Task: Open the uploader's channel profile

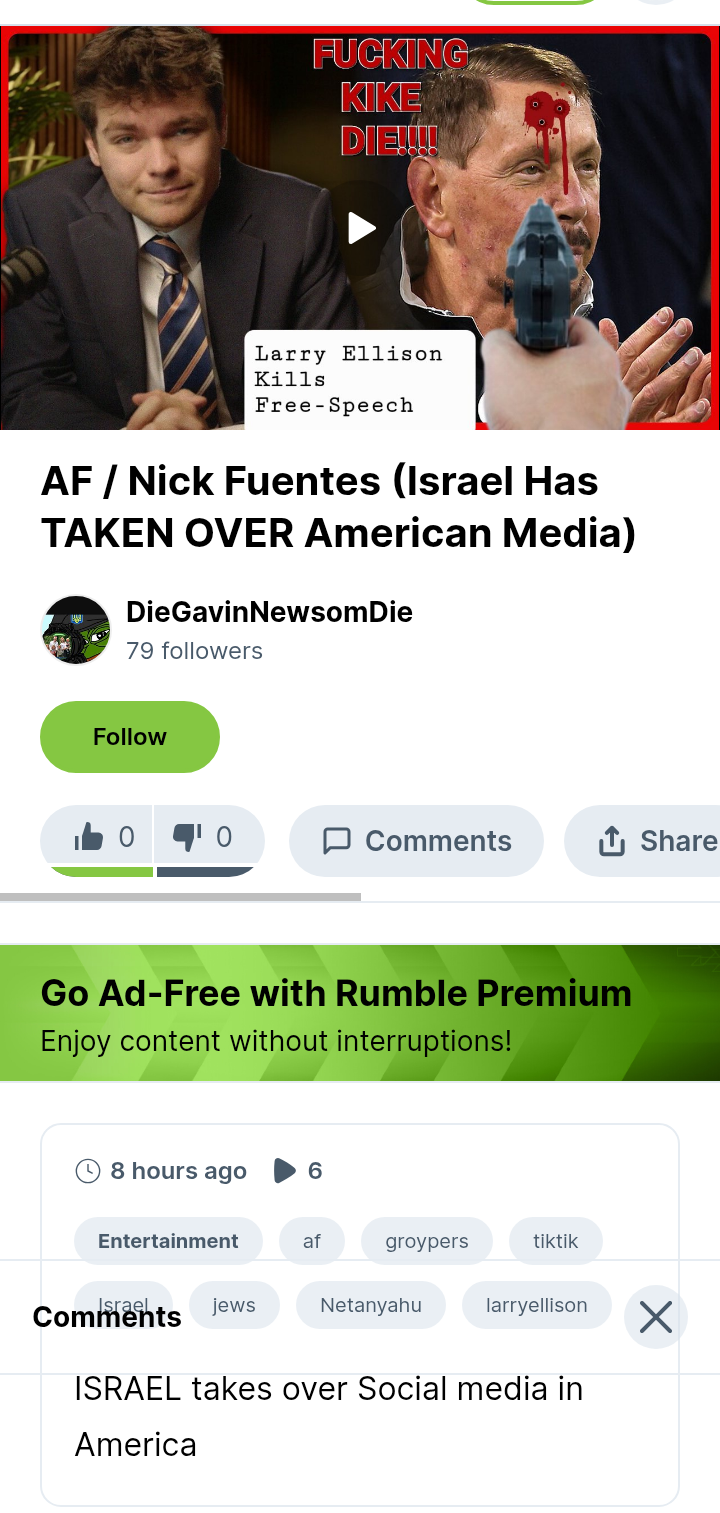Action: tap(269, 612)
